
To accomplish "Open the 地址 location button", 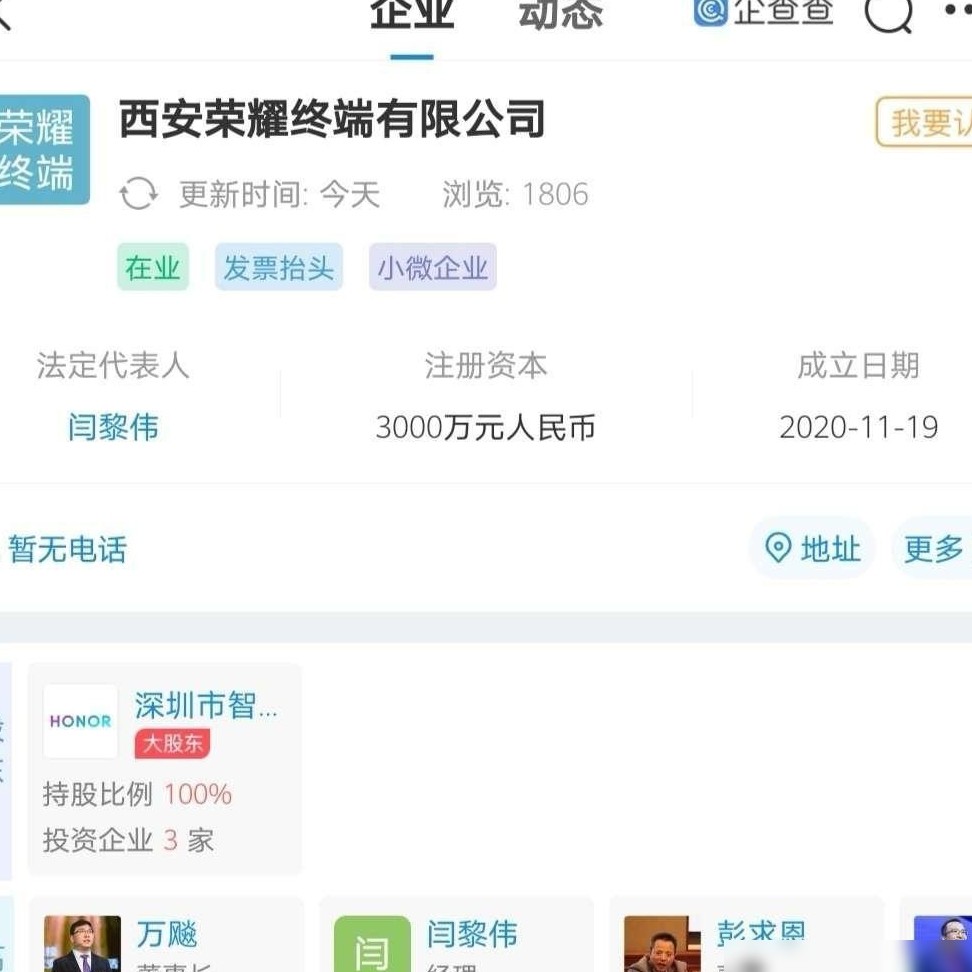I will pyautogui.click(x=812, y=548).
